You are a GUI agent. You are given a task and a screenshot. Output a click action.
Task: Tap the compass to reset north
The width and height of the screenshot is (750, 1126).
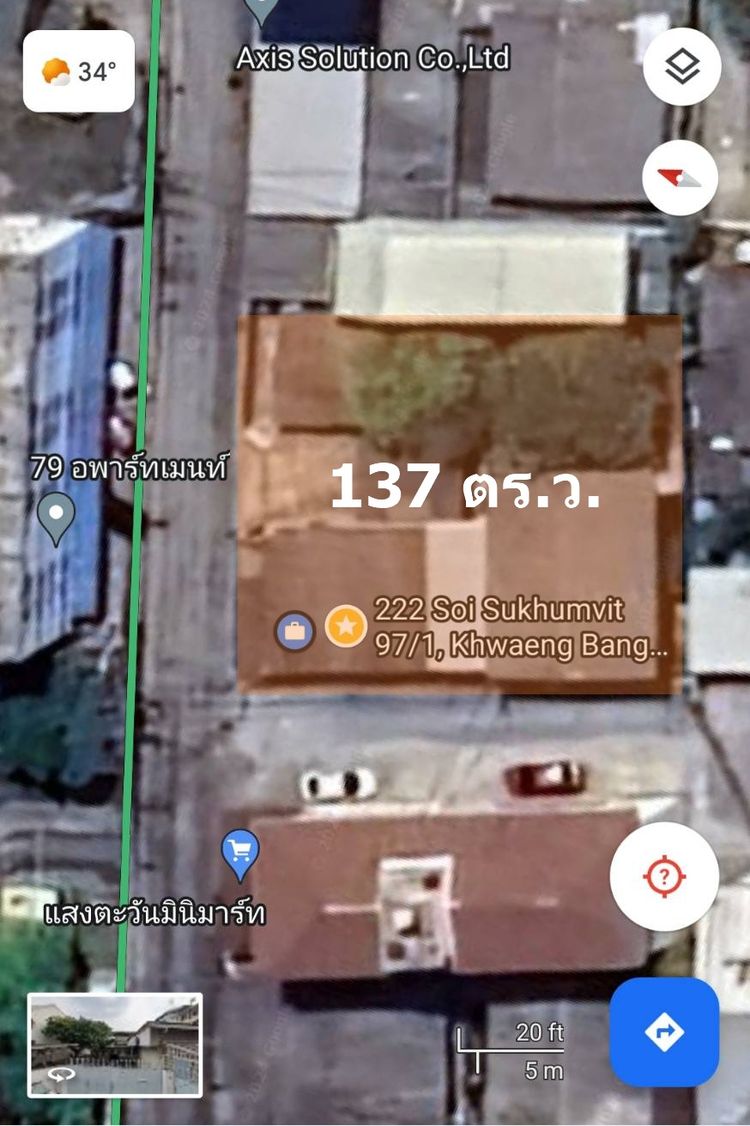point(680,179)
